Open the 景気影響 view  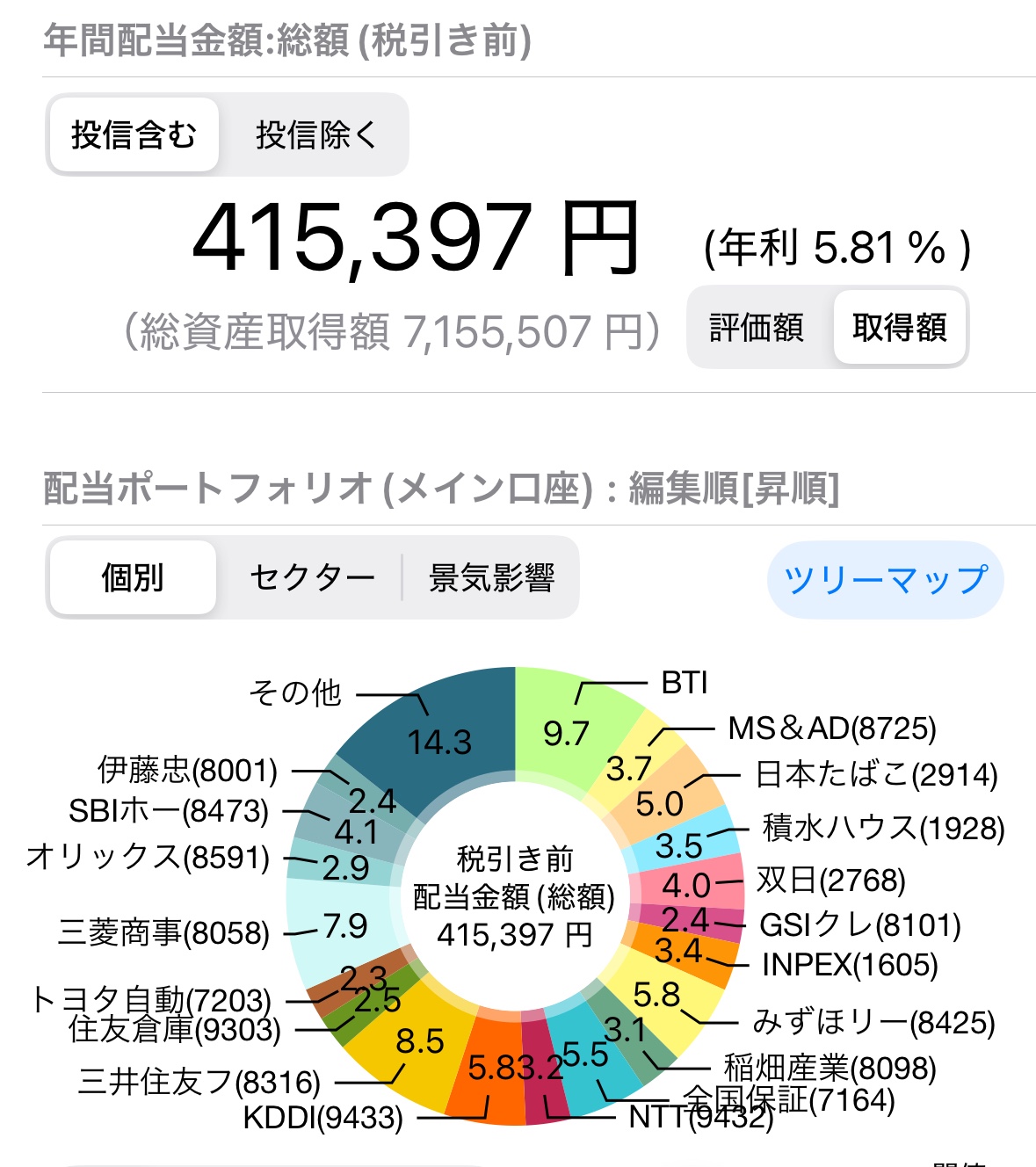click(491, 578)
